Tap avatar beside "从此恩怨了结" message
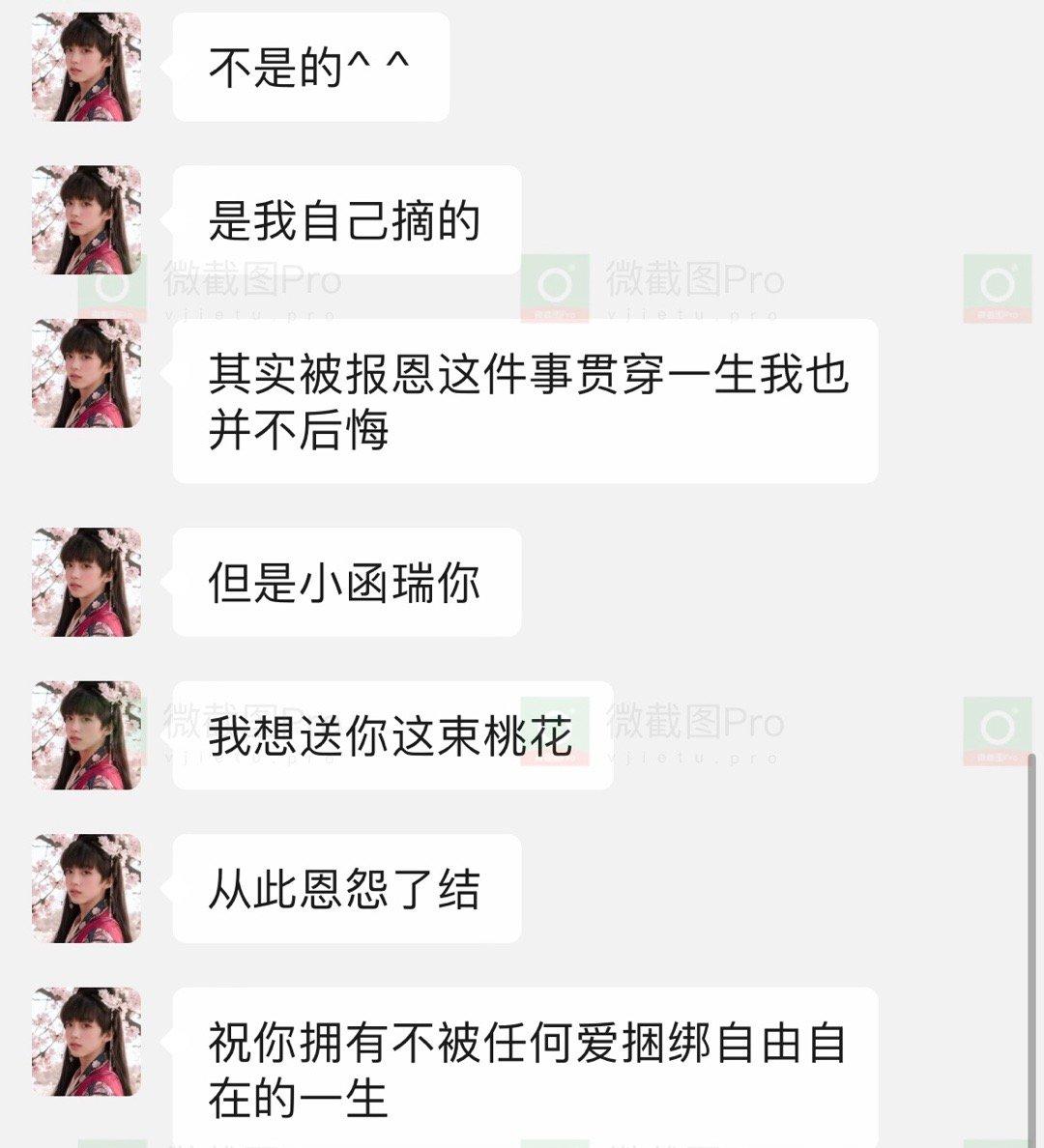 tap(87, 888)
